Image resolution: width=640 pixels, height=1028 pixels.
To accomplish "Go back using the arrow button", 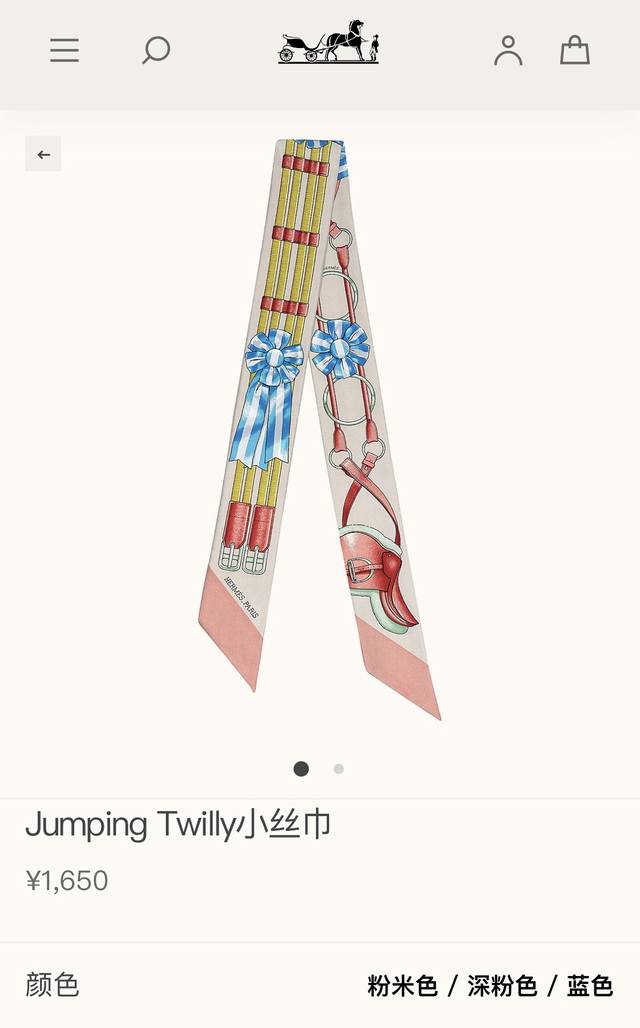I will 43,154.
